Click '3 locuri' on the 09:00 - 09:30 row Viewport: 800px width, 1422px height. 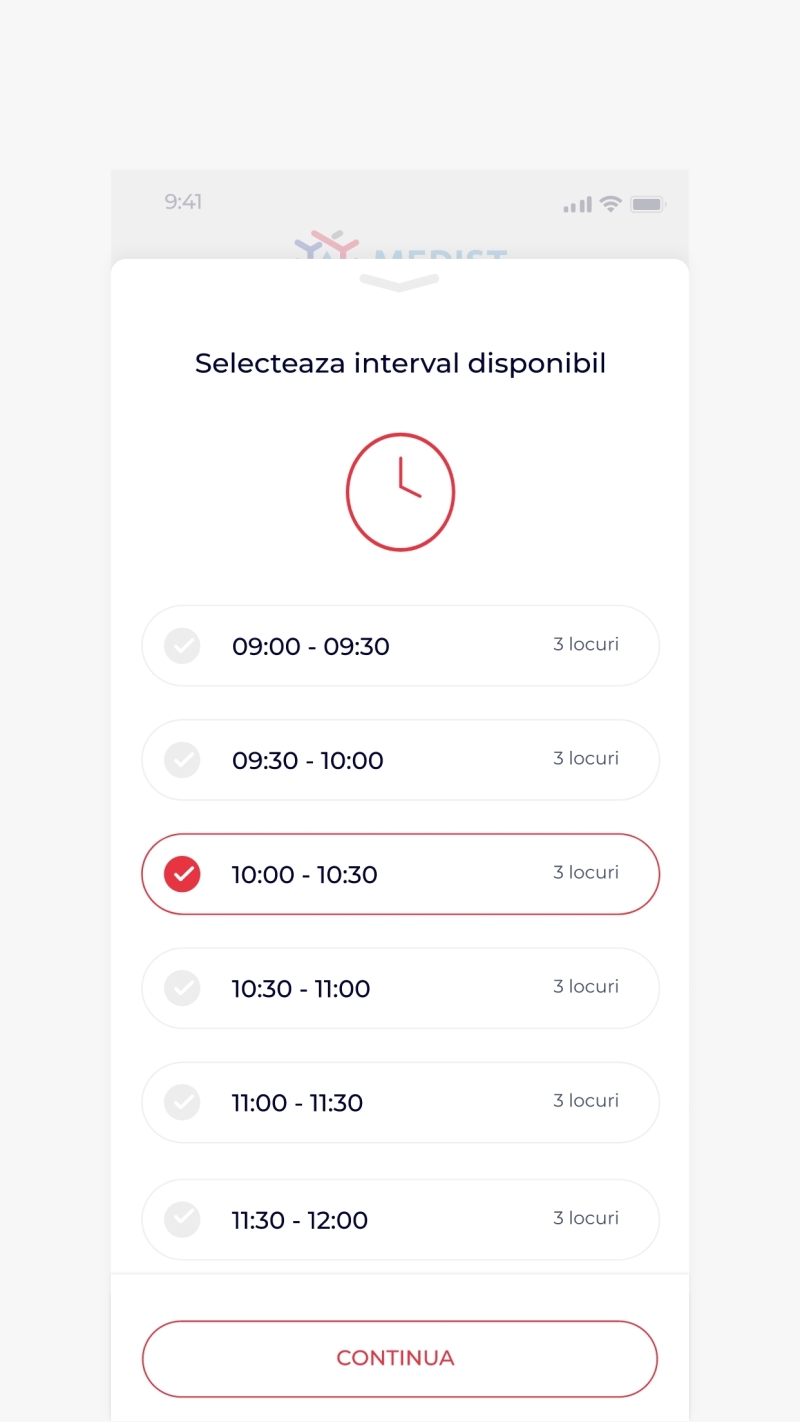tap(586, 644)
